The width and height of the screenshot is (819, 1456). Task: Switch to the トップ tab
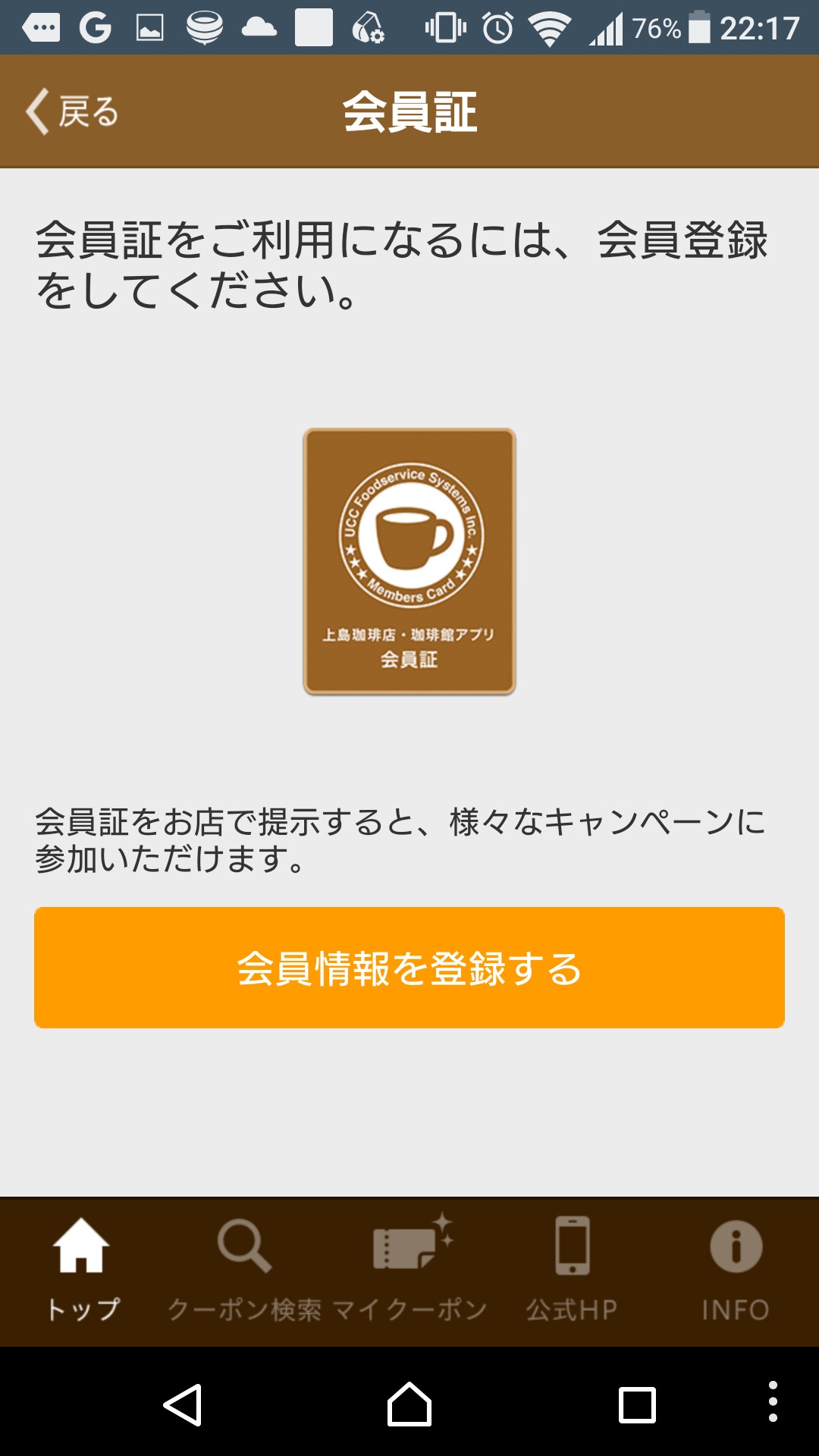coord(82,1269)
